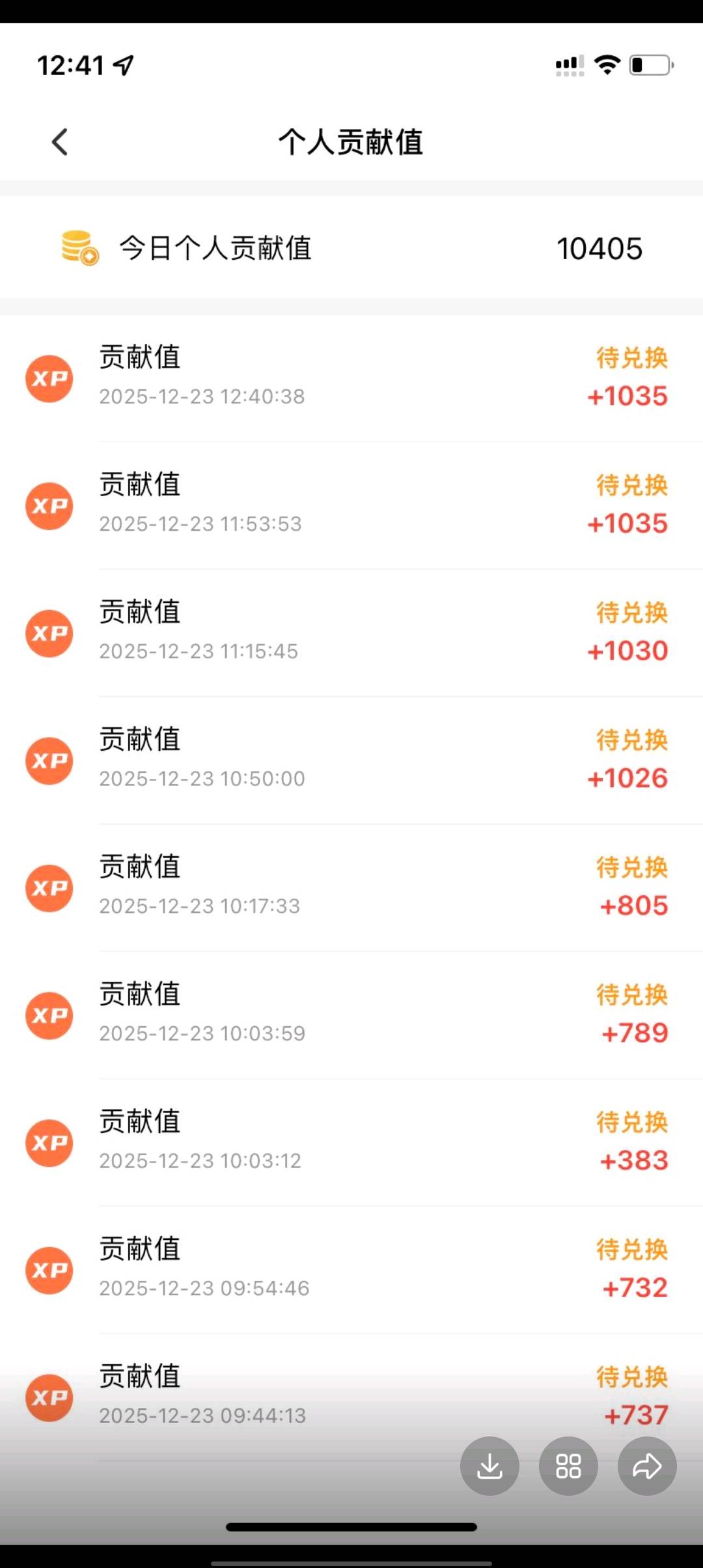Open the grid apps icon at bottom

568,1466
